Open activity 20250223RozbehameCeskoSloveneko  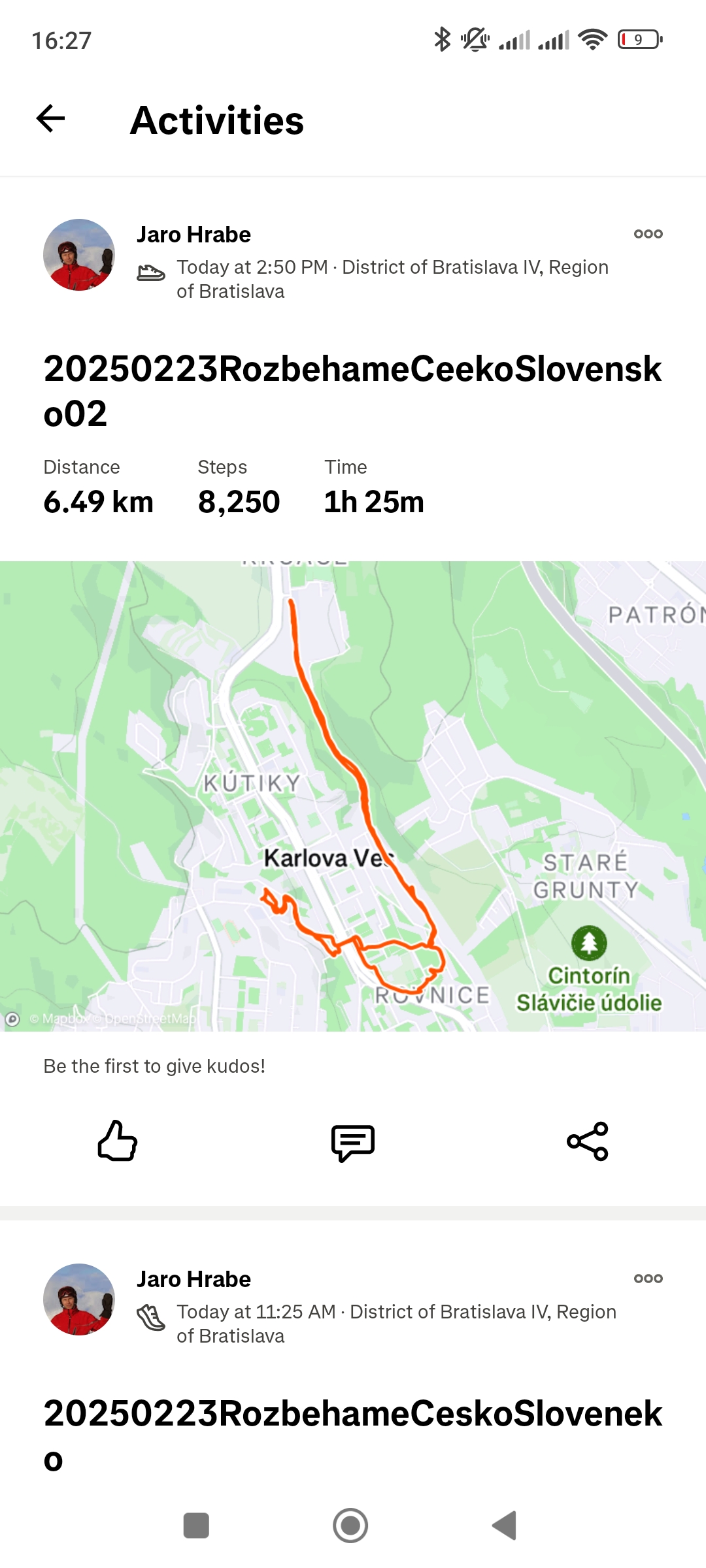coord(352,1435)
